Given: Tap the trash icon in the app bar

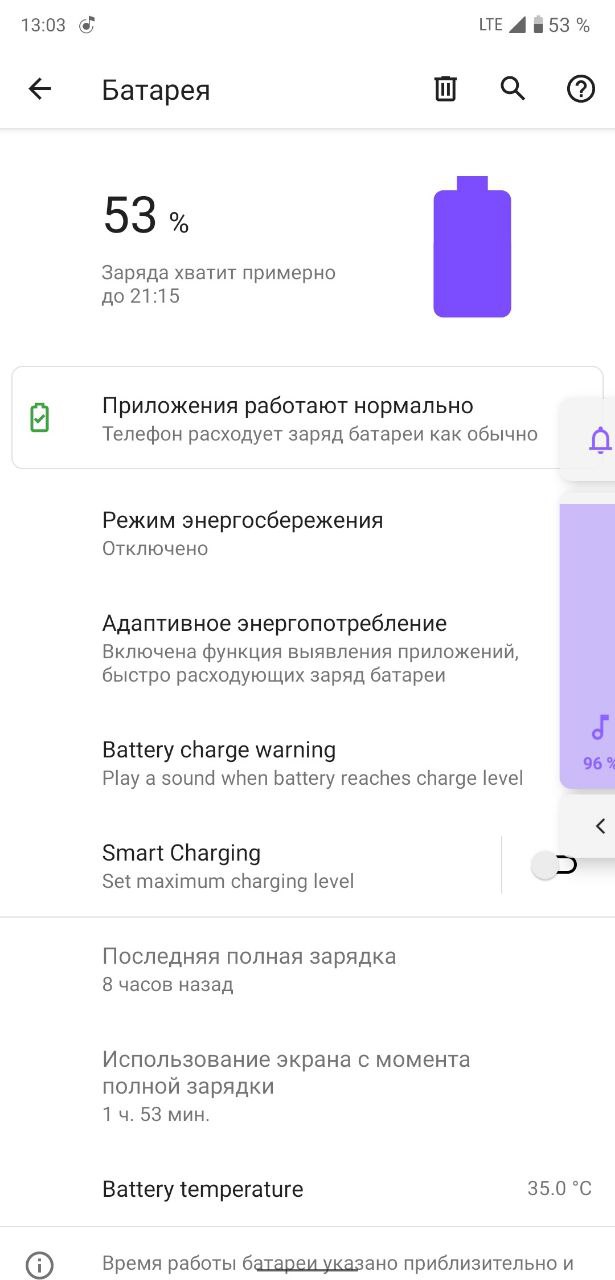Looking at the screenshot, I should pos(445,89).
